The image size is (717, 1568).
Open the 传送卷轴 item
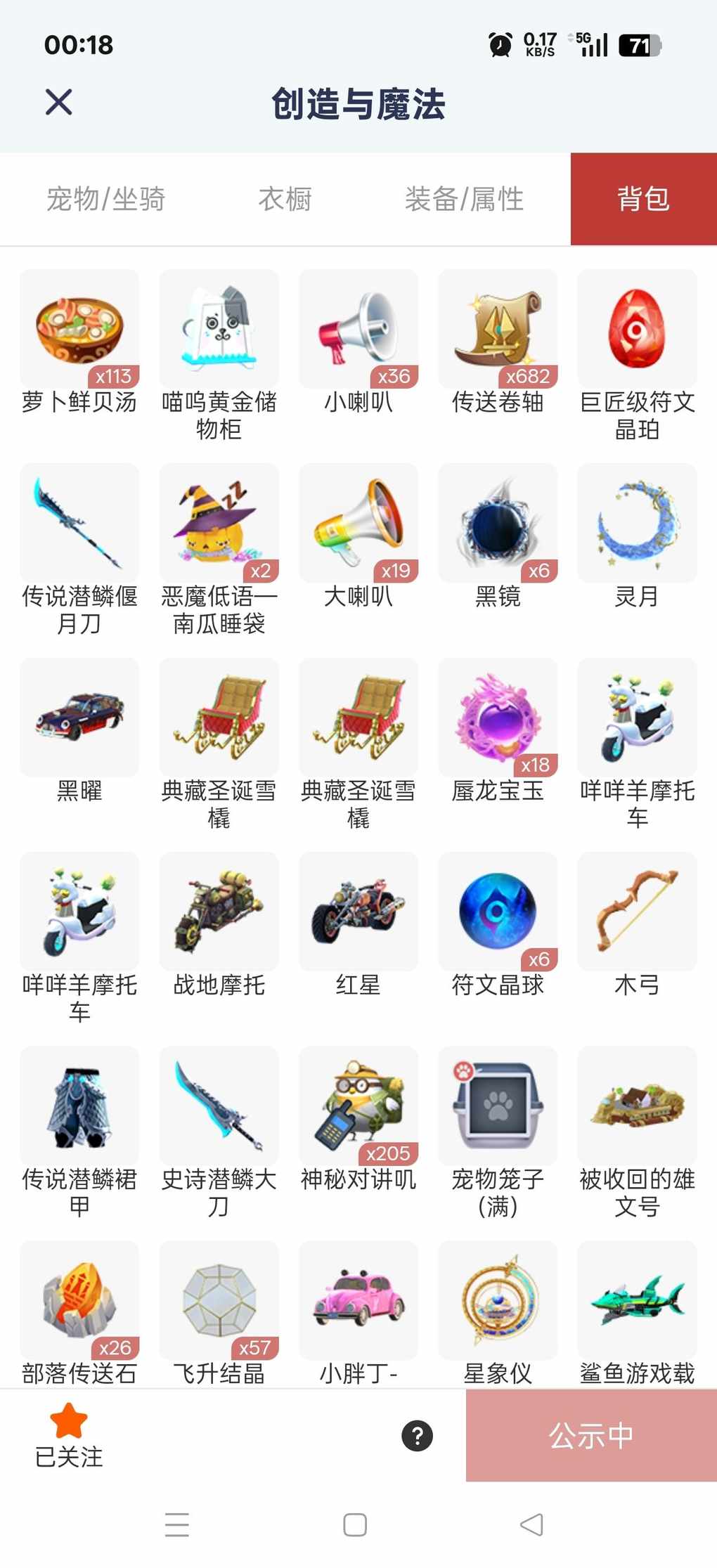click(x=498, y=330)
